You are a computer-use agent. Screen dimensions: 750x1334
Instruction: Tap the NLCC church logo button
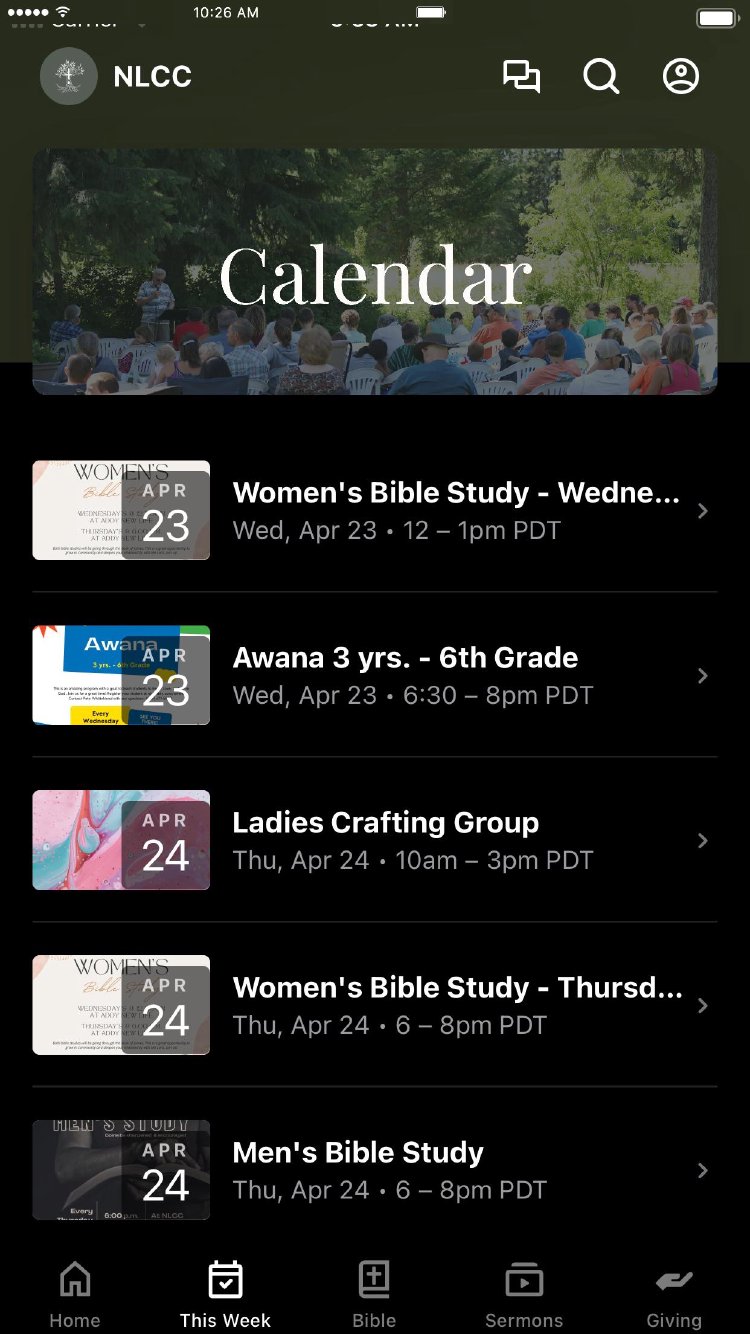pos(69,77)
